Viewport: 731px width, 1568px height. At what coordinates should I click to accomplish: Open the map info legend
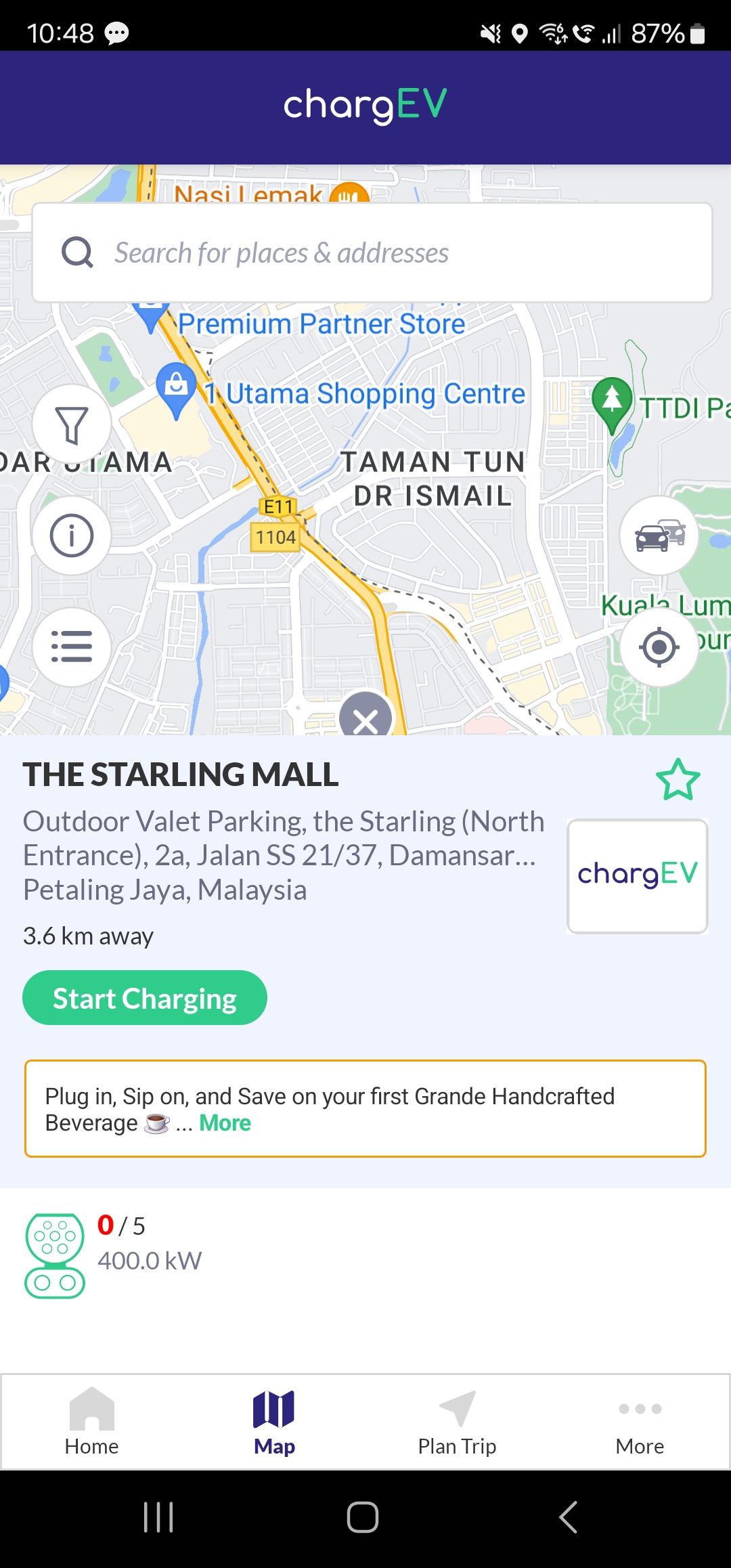point(72,536)
